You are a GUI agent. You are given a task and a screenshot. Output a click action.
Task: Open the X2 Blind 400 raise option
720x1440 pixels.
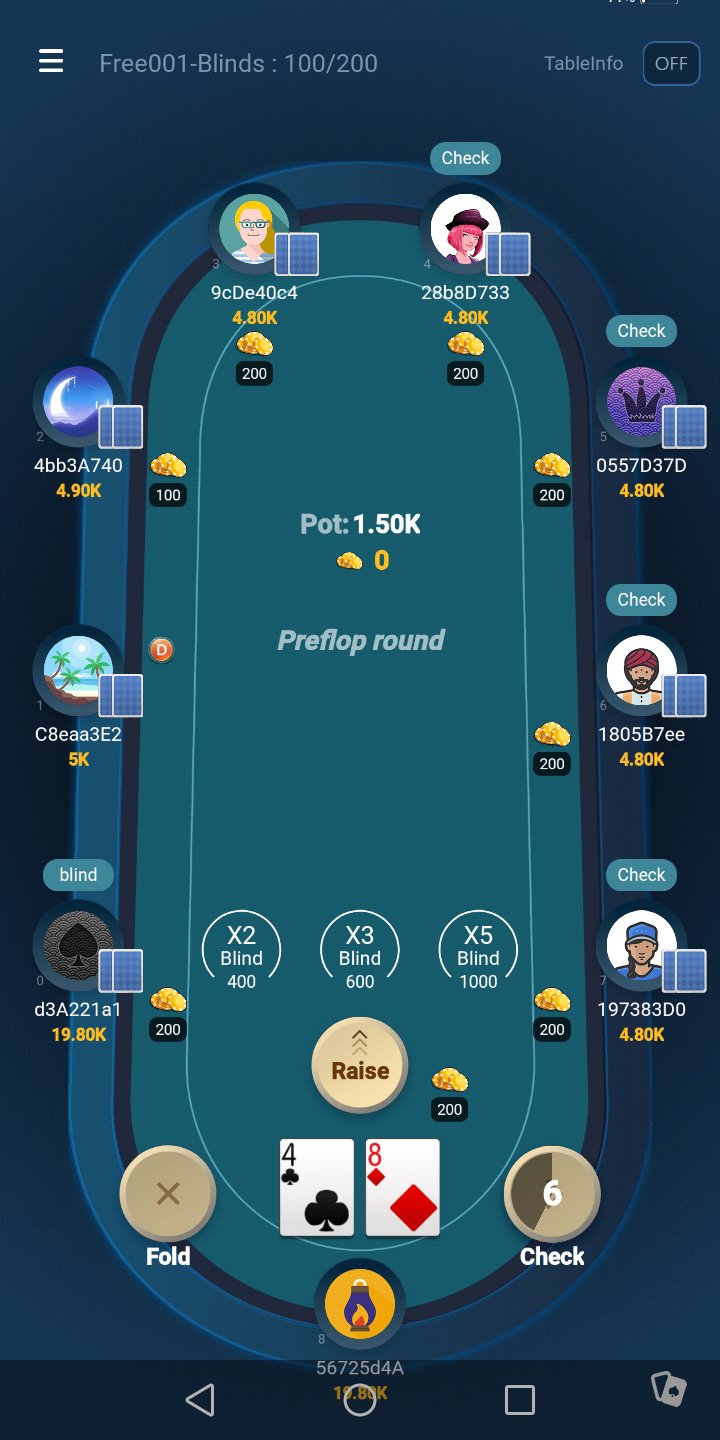(241, 948)
